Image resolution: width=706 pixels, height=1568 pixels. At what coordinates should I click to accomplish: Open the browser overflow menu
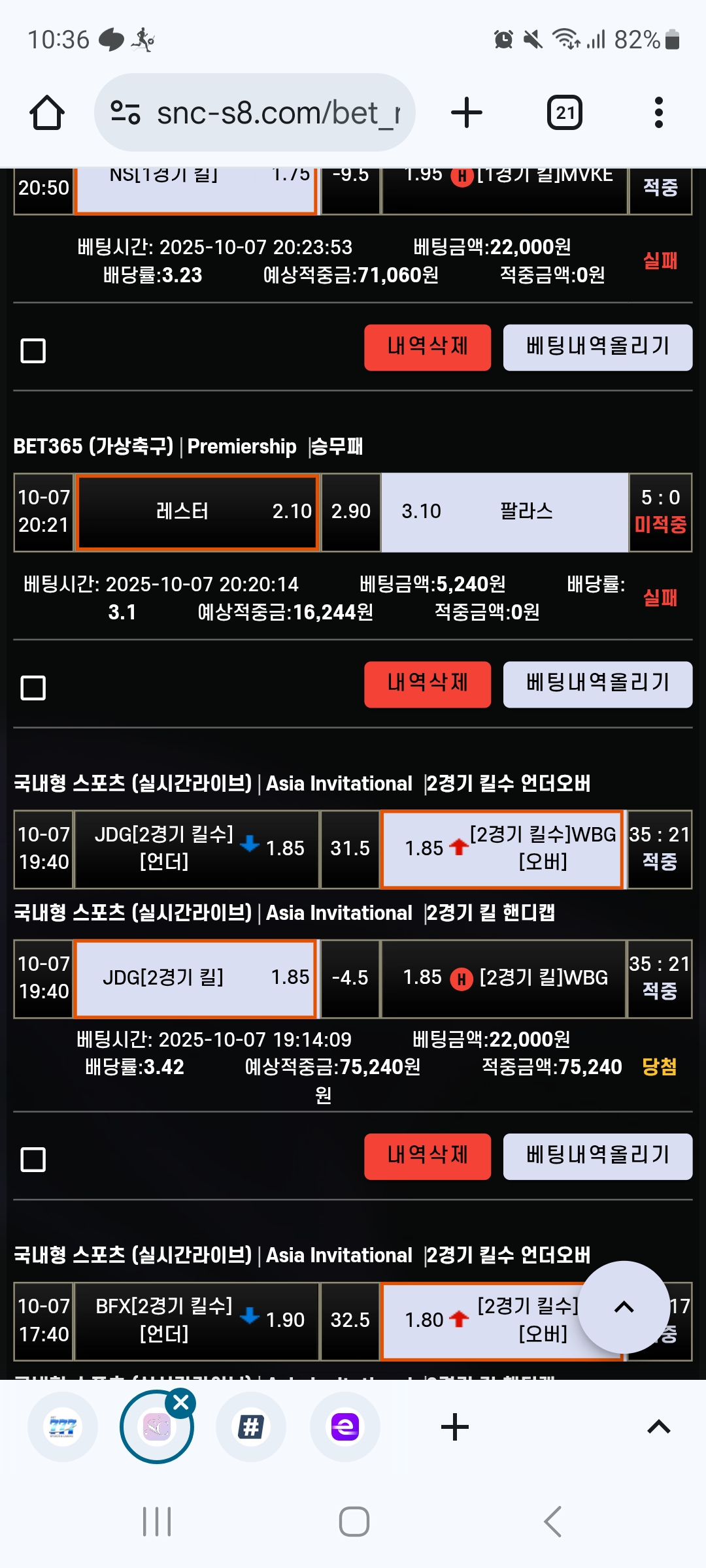pyautogui.click(x=658, y=113)
